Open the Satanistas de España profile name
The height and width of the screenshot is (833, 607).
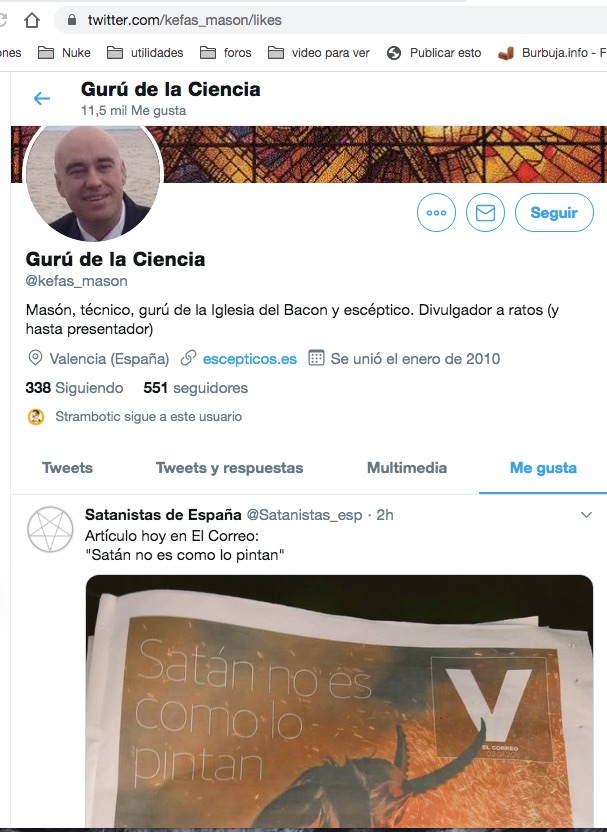163,515
